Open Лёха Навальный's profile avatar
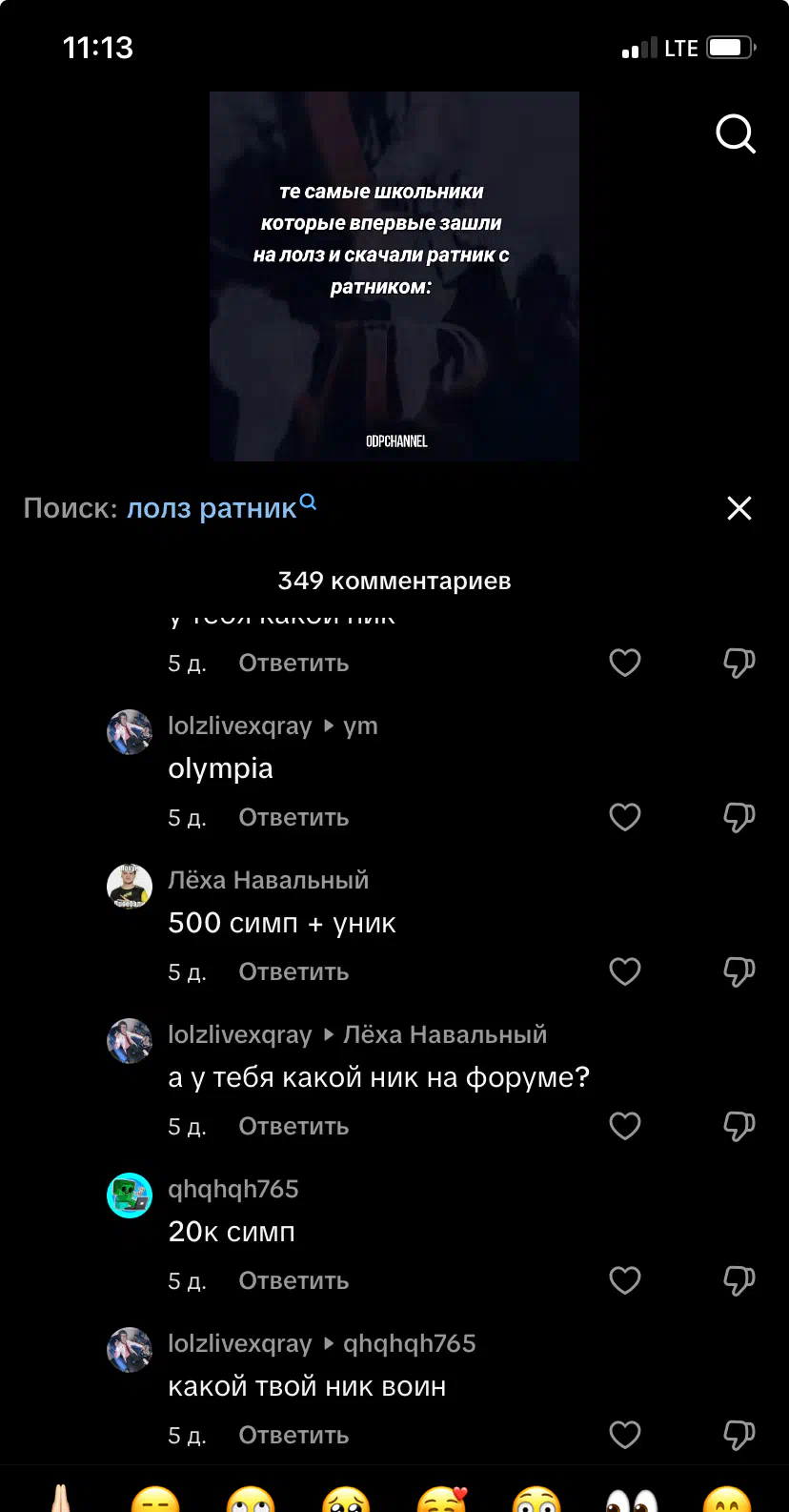This screenshot has height=1512, width=789. click(130, 887)
